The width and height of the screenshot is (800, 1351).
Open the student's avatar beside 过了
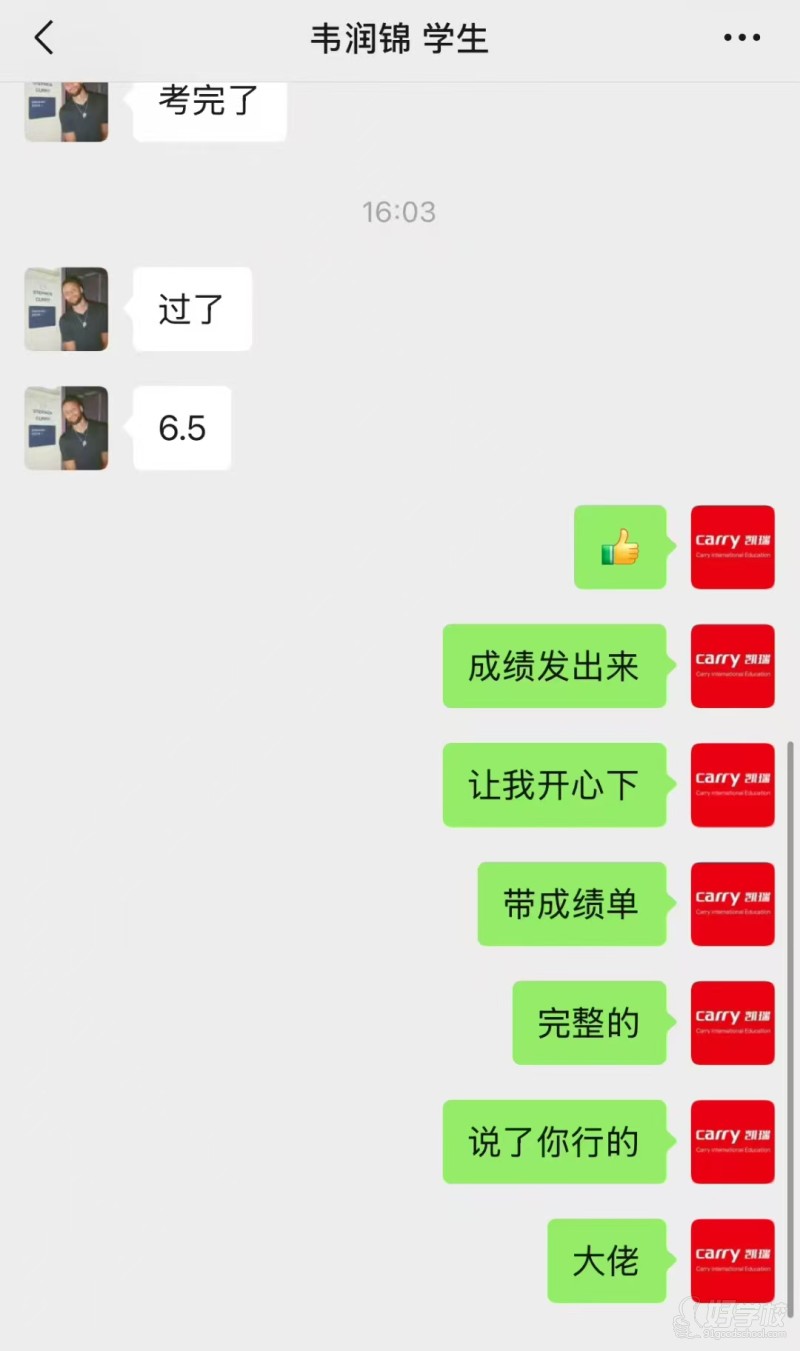tap(66, 309)
